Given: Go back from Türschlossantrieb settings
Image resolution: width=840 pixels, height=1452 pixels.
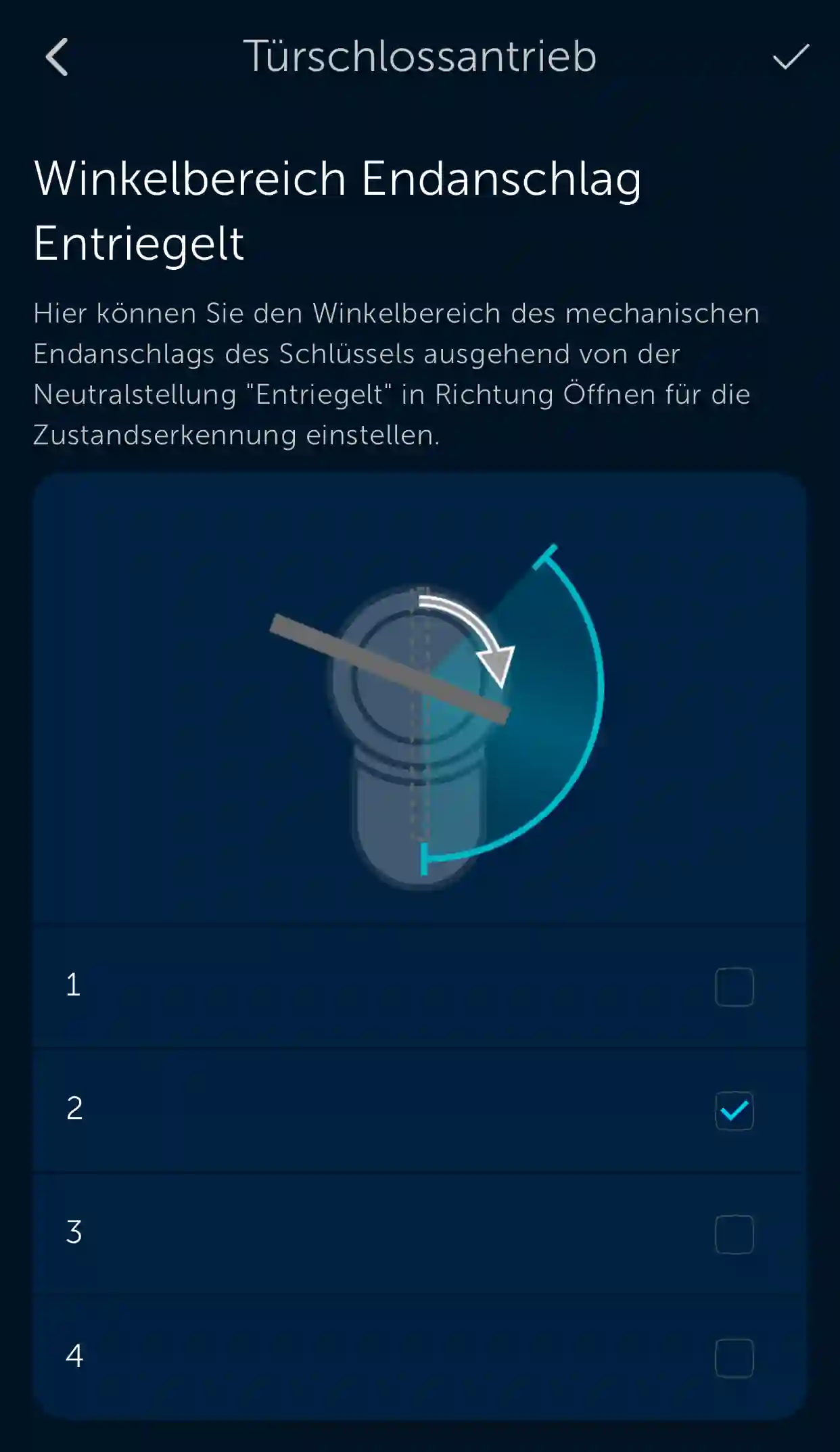Looking at the screenshot, I should (x=57, y=57).
